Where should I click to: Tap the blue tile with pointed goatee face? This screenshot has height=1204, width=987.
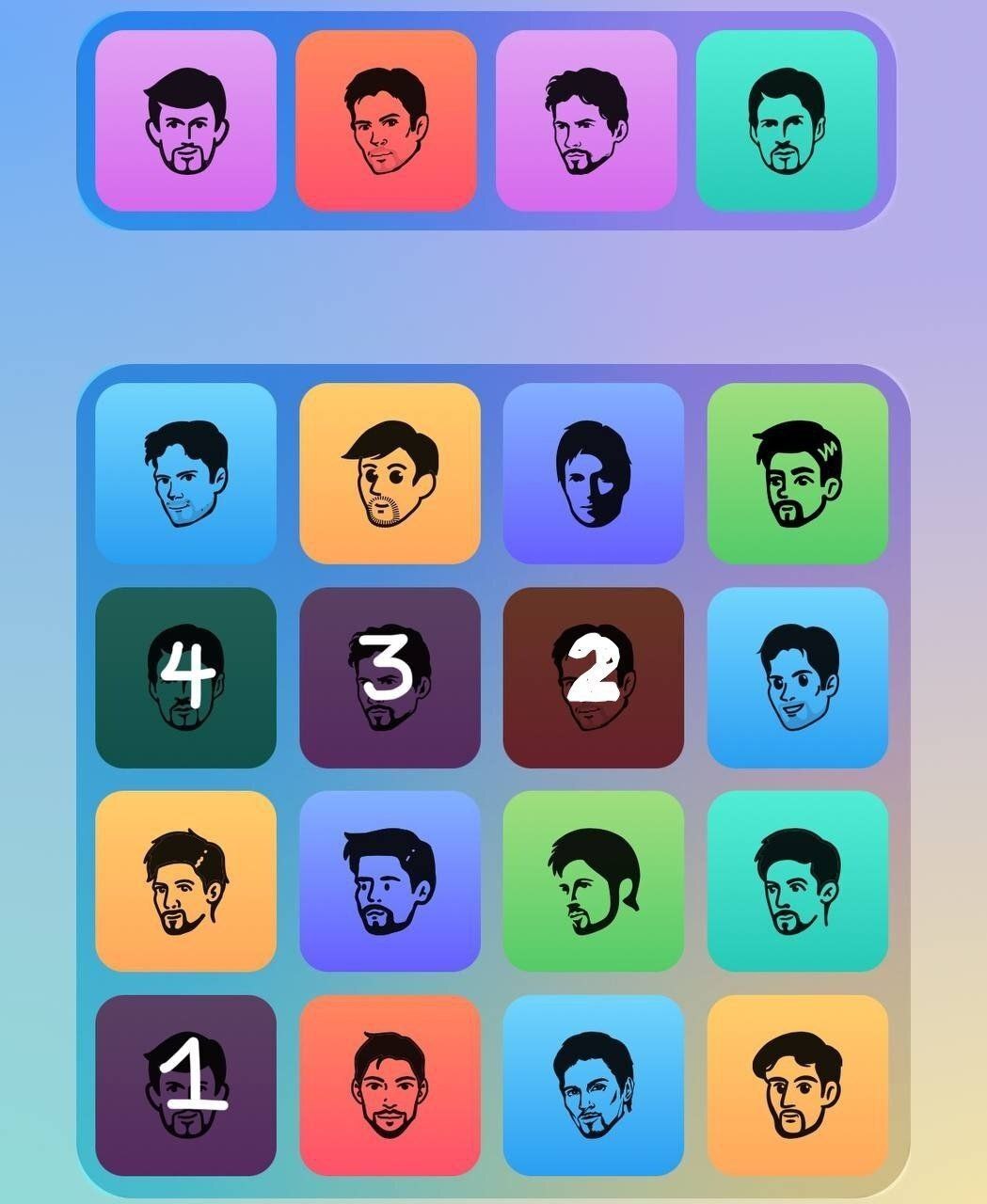tap(593, 1085)
